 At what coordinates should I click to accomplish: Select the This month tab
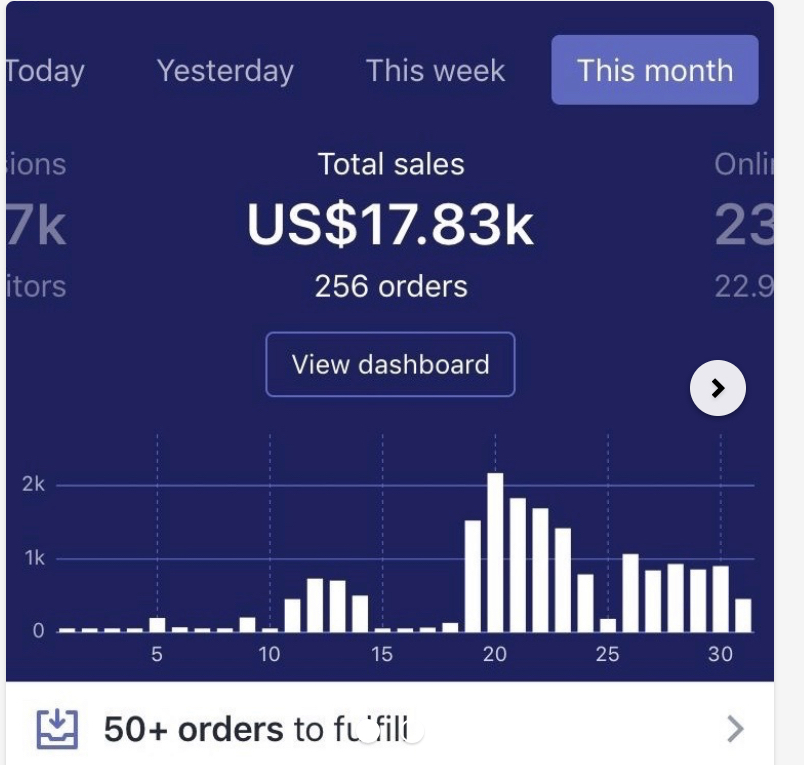(655, 71)
